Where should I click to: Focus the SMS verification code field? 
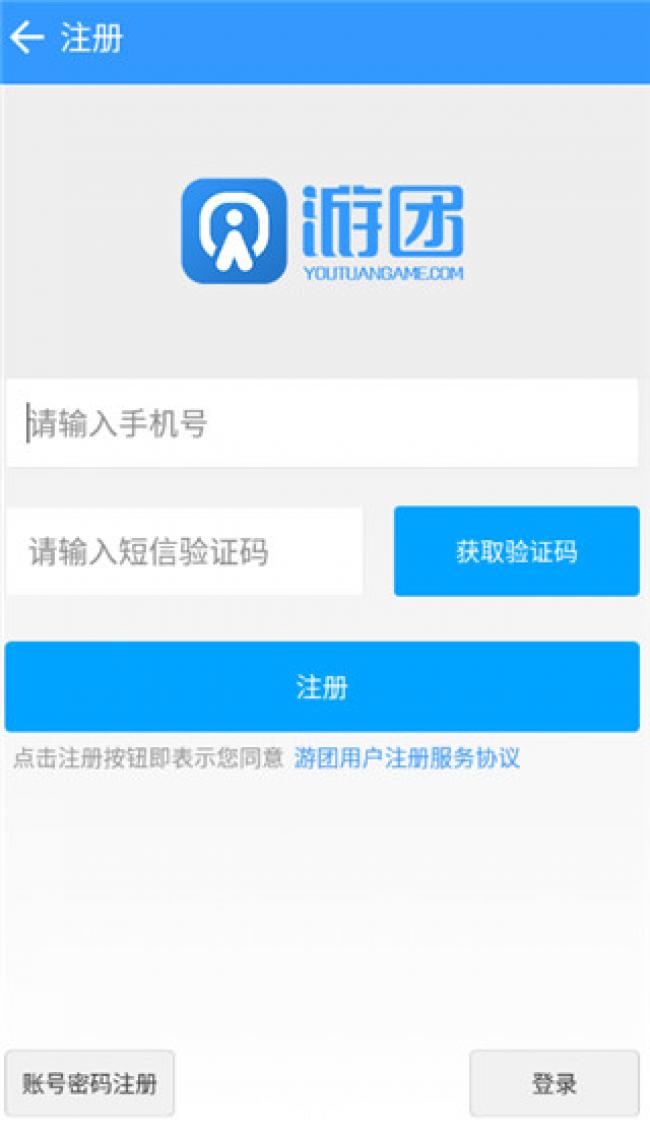pyautogui.click(x=184, y=551)
